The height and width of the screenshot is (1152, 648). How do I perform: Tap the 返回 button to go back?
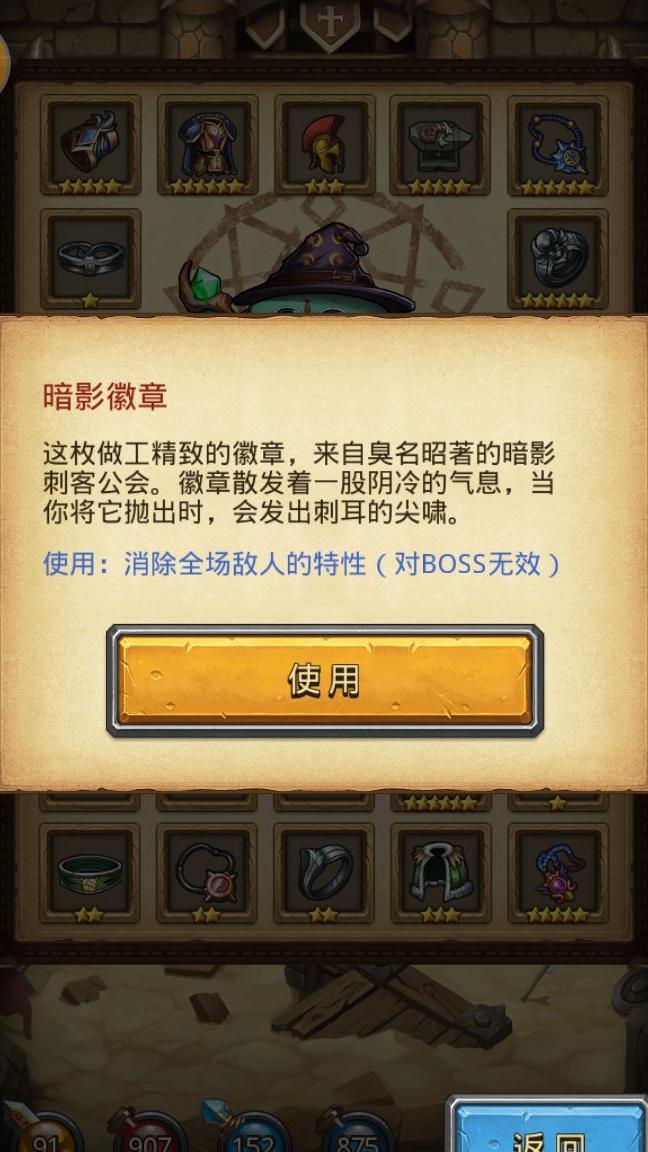(548, 1128)
